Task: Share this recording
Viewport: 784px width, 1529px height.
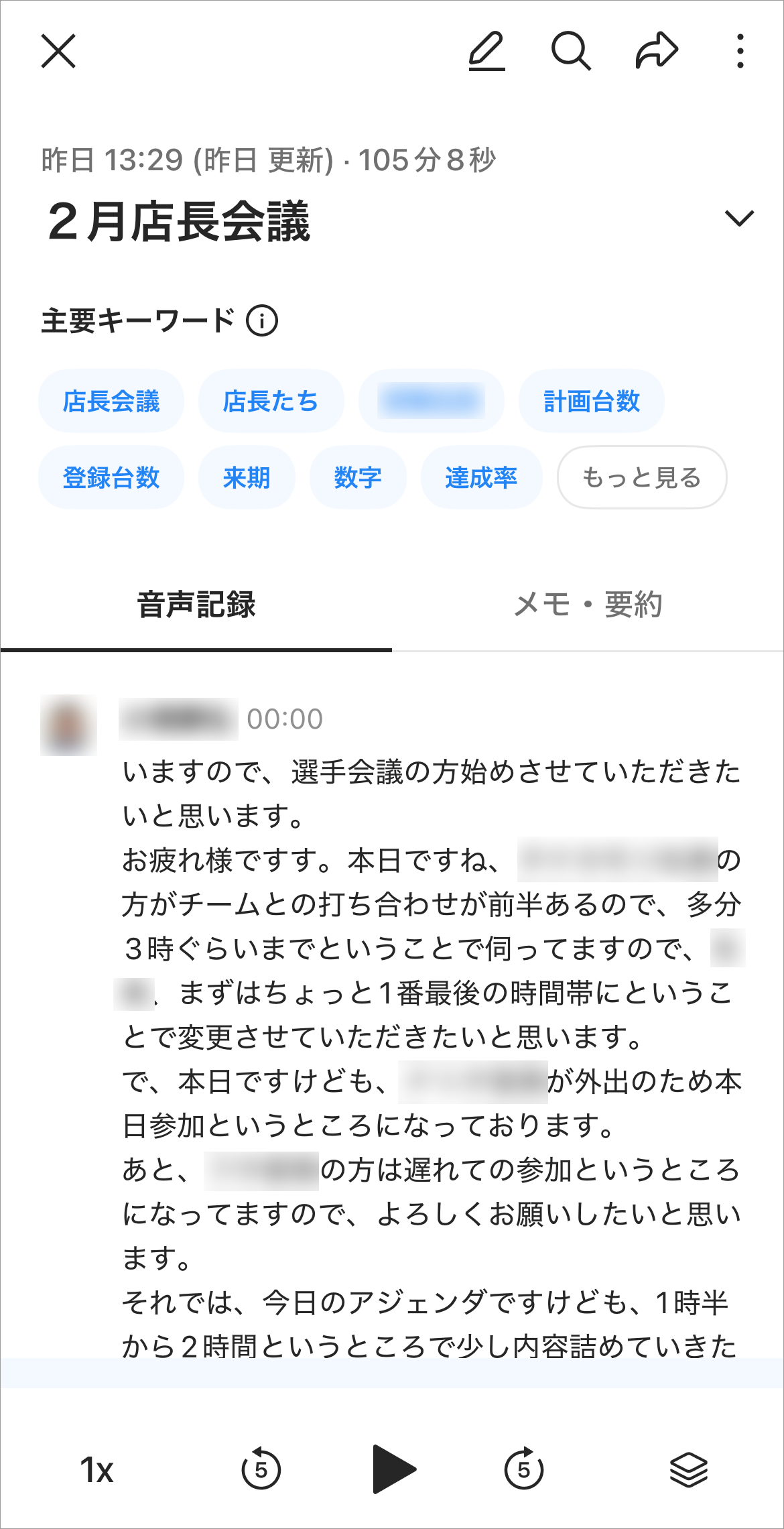Action: click(x=656, y=51)
